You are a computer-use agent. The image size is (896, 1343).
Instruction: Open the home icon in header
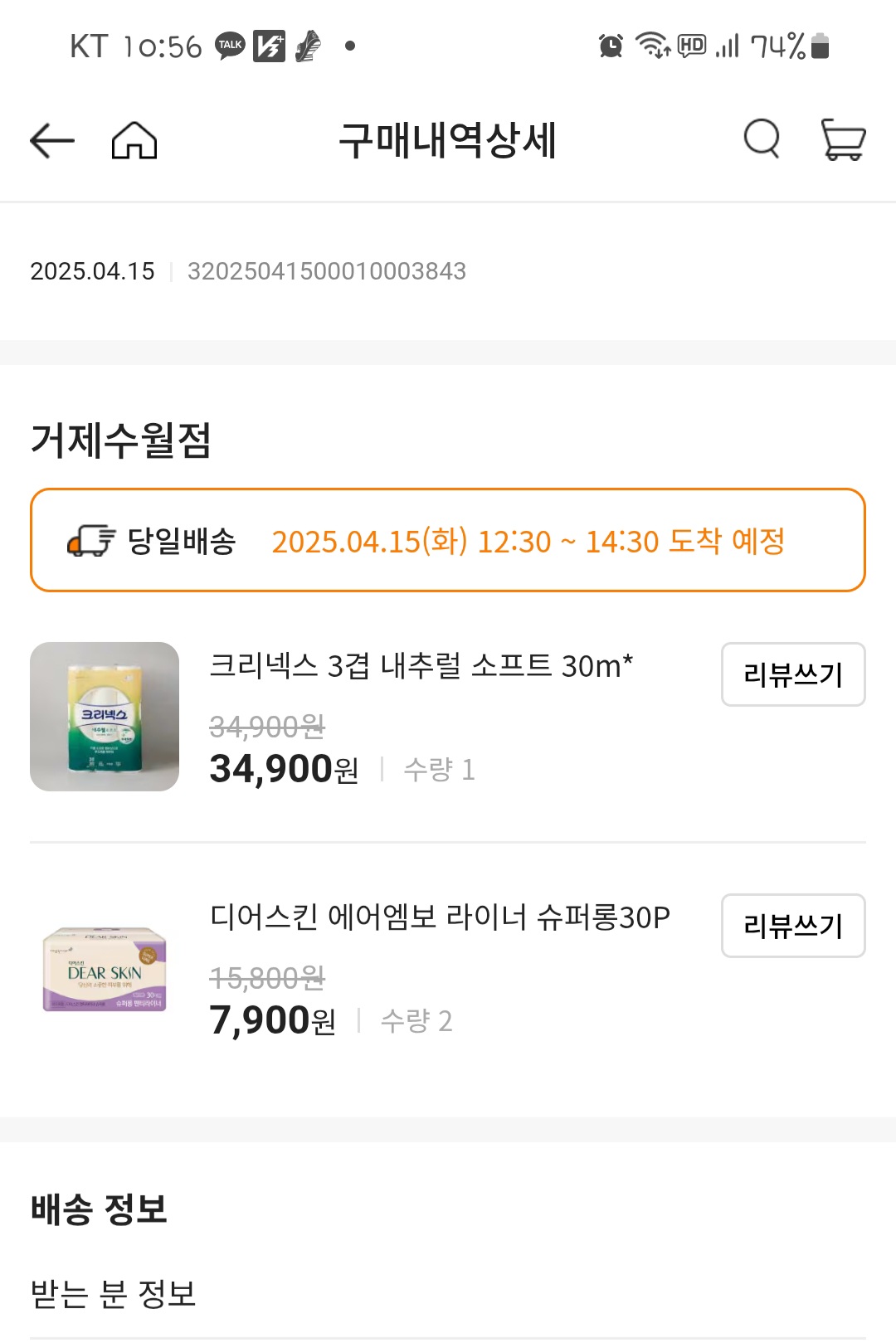coord(134,140)
